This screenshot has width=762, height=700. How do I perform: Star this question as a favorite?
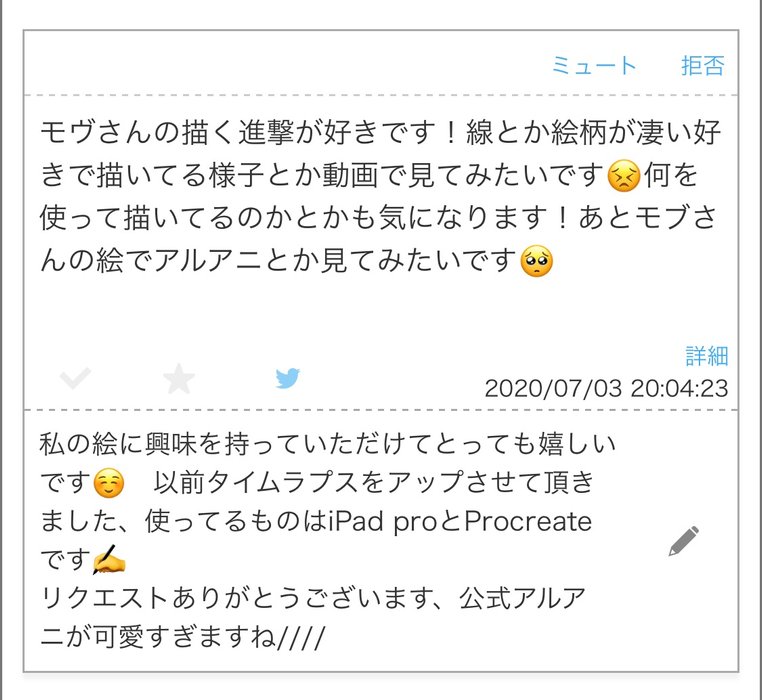[179, 378]
